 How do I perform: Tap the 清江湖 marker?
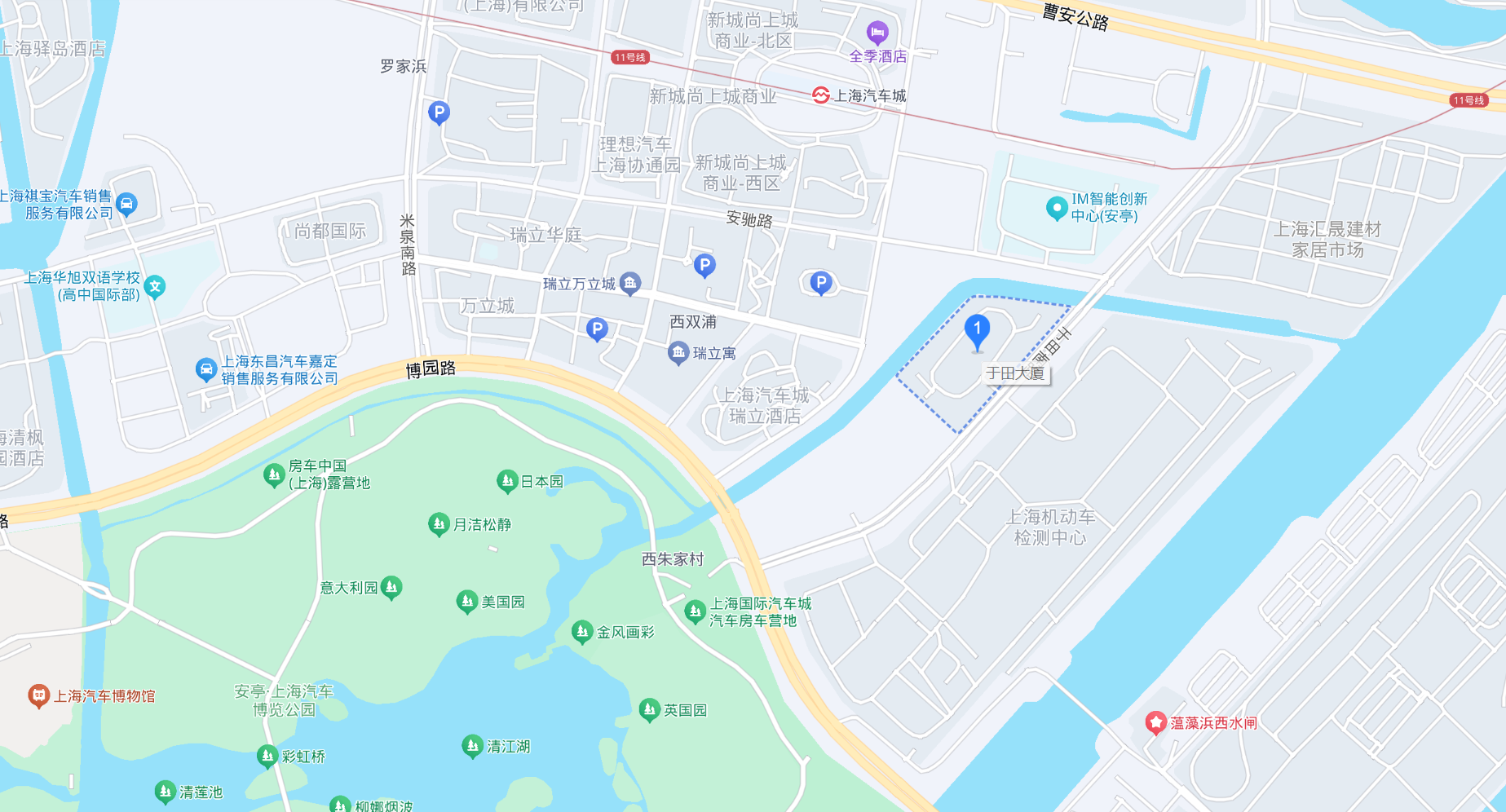tap(472, 745)
